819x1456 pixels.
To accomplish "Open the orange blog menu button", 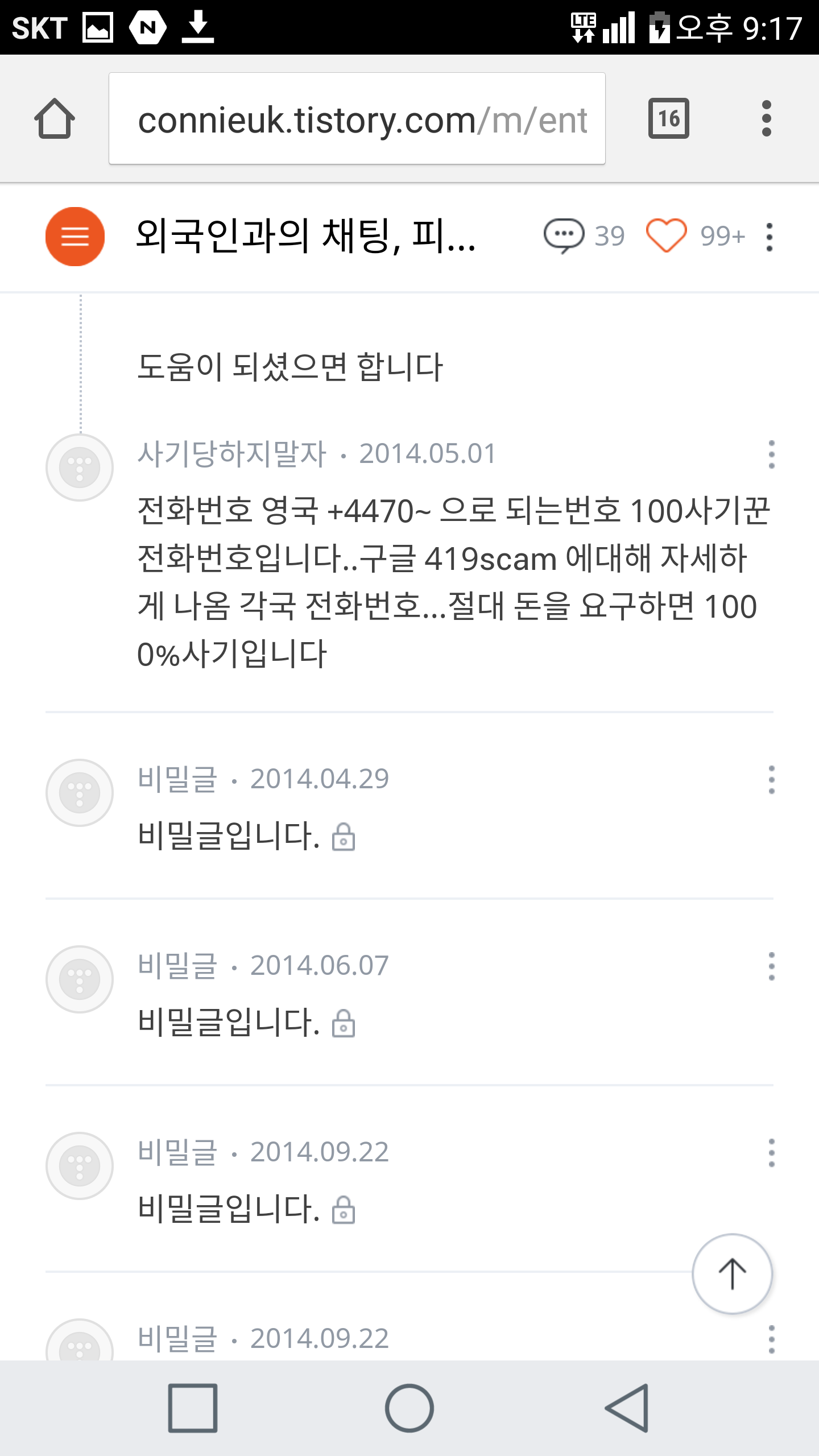I will pos(75,236).
